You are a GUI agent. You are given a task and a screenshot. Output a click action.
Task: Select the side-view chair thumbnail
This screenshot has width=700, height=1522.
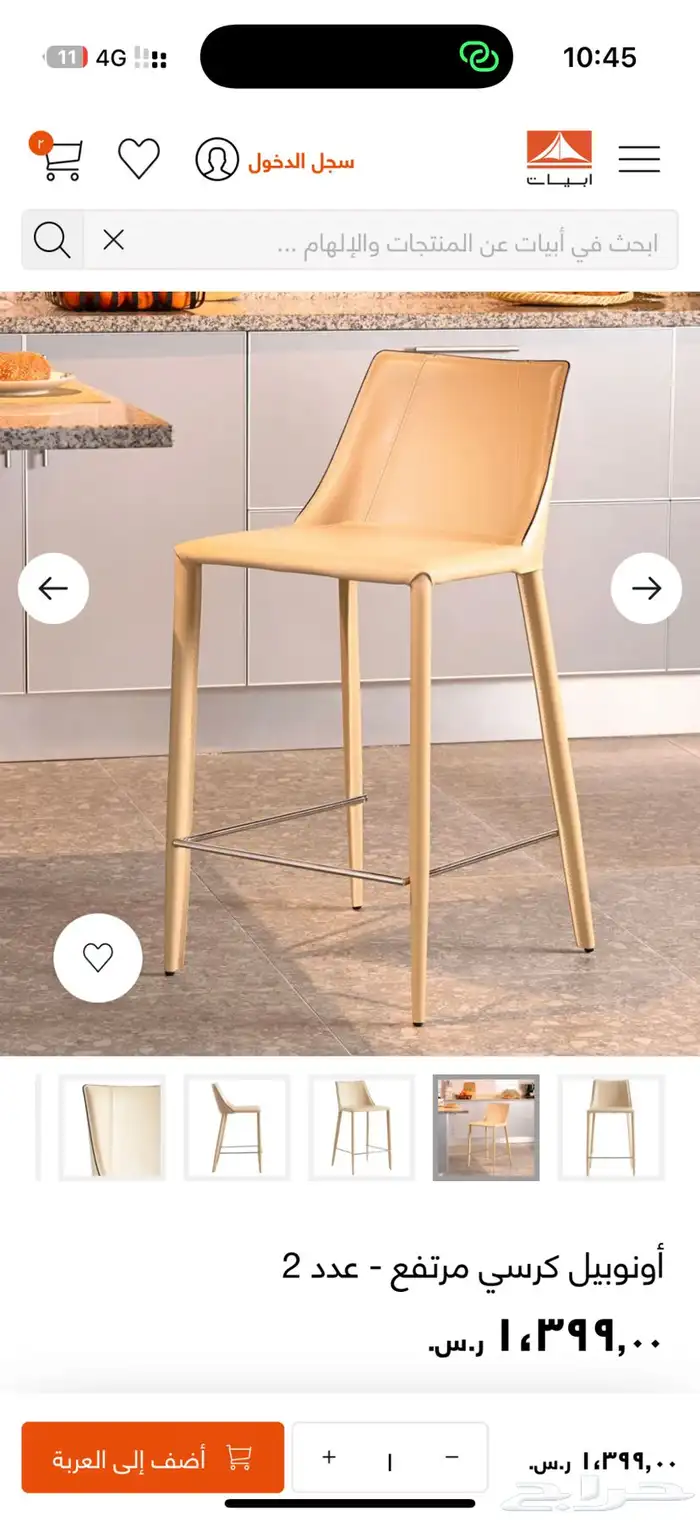(237, 1128)
